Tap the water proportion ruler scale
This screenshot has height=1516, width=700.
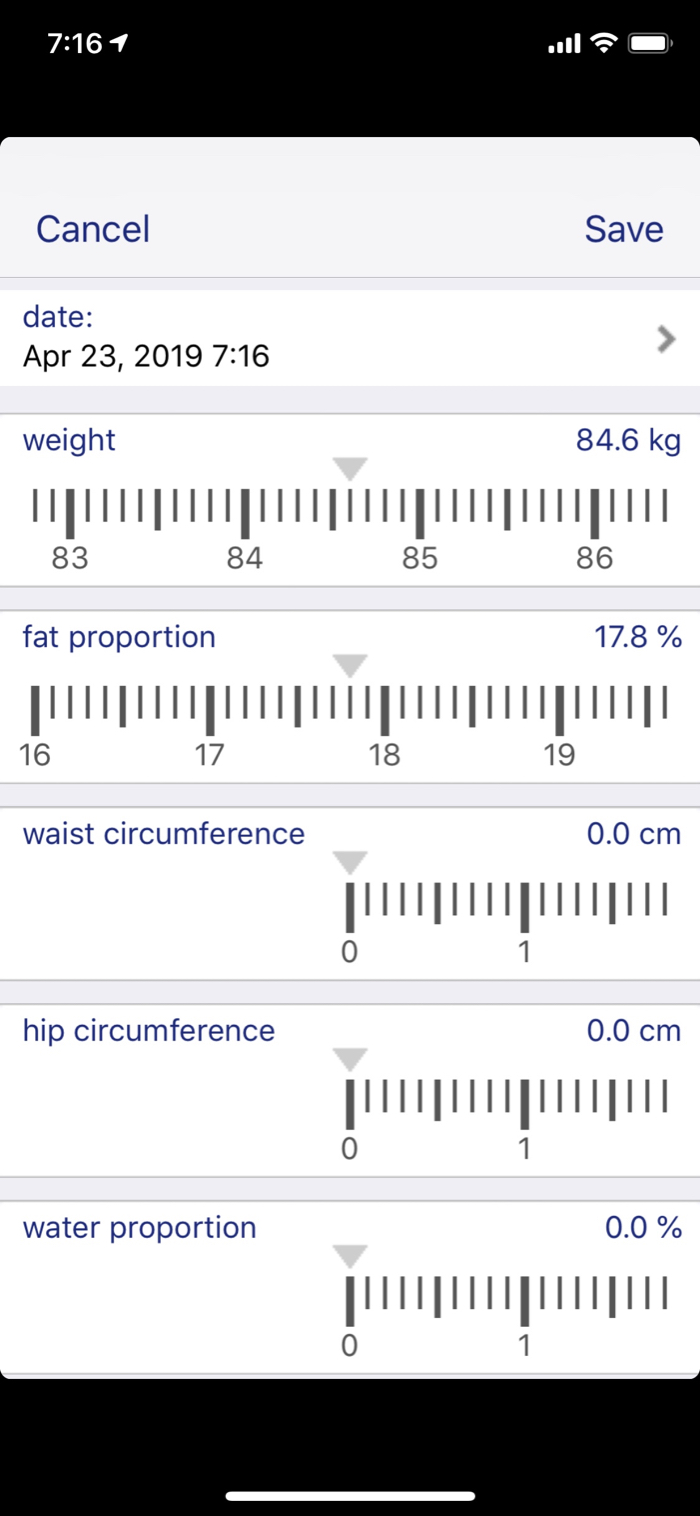(x=506, y=1300)
